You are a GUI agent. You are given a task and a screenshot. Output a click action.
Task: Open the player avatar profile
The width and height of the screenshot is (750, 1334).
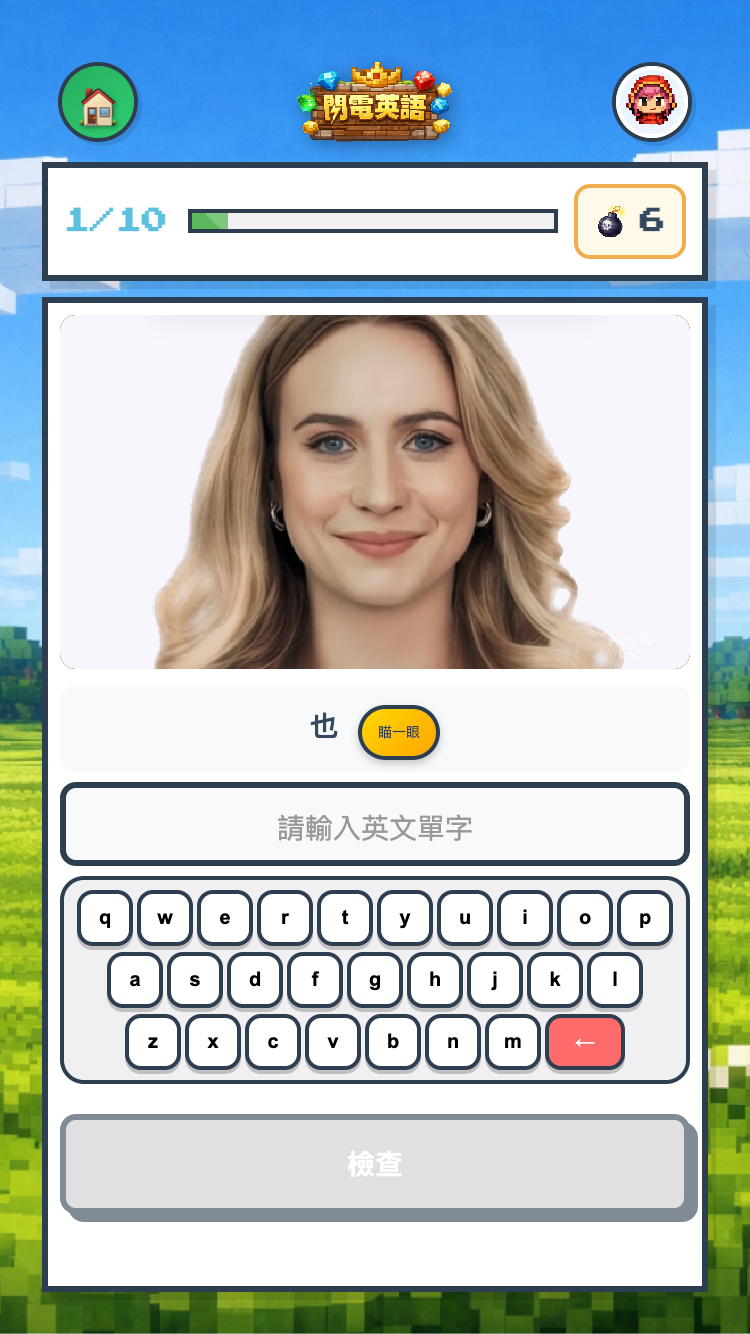click(x=652, y=102)
